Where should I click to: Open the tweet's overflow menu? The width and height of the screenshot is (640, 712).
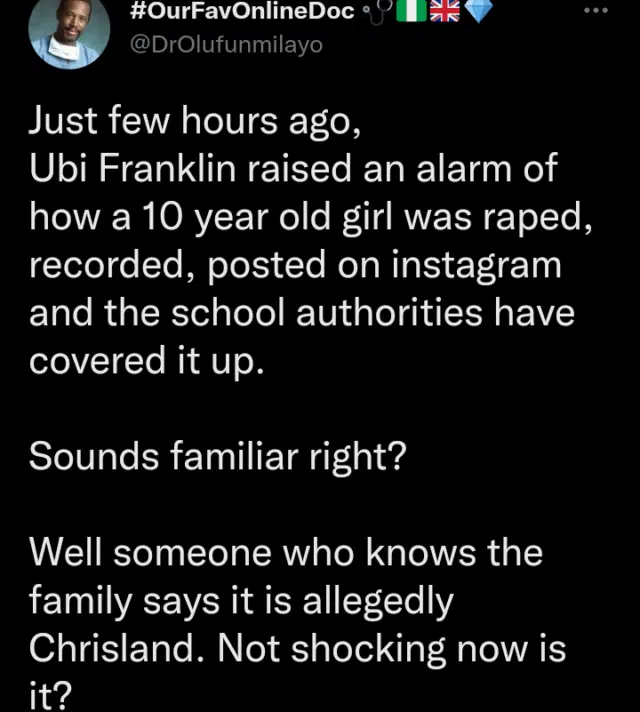(595, 12)
